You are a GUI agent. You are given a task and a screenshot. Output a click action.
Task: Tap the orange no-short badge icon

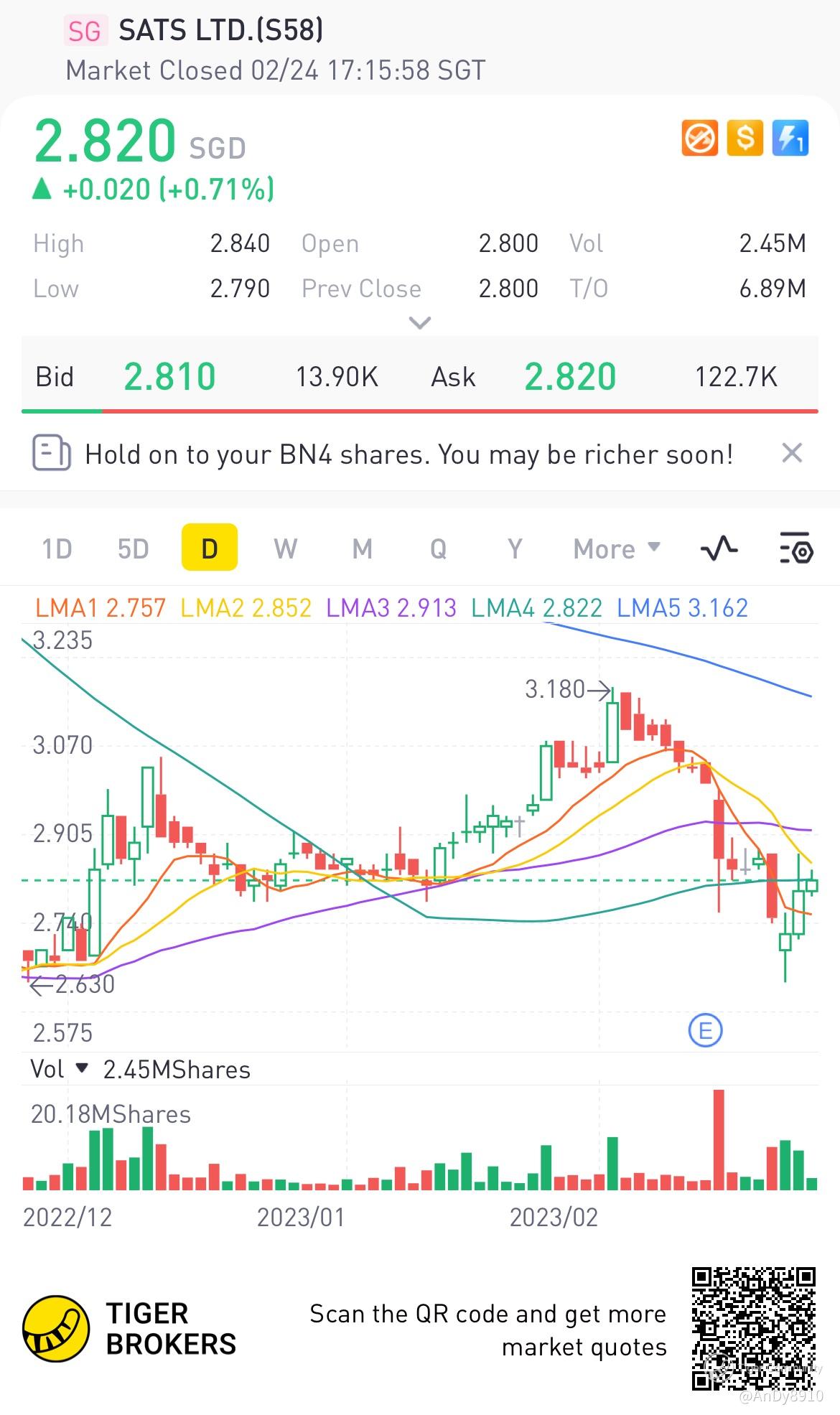(x=699, y=138)
